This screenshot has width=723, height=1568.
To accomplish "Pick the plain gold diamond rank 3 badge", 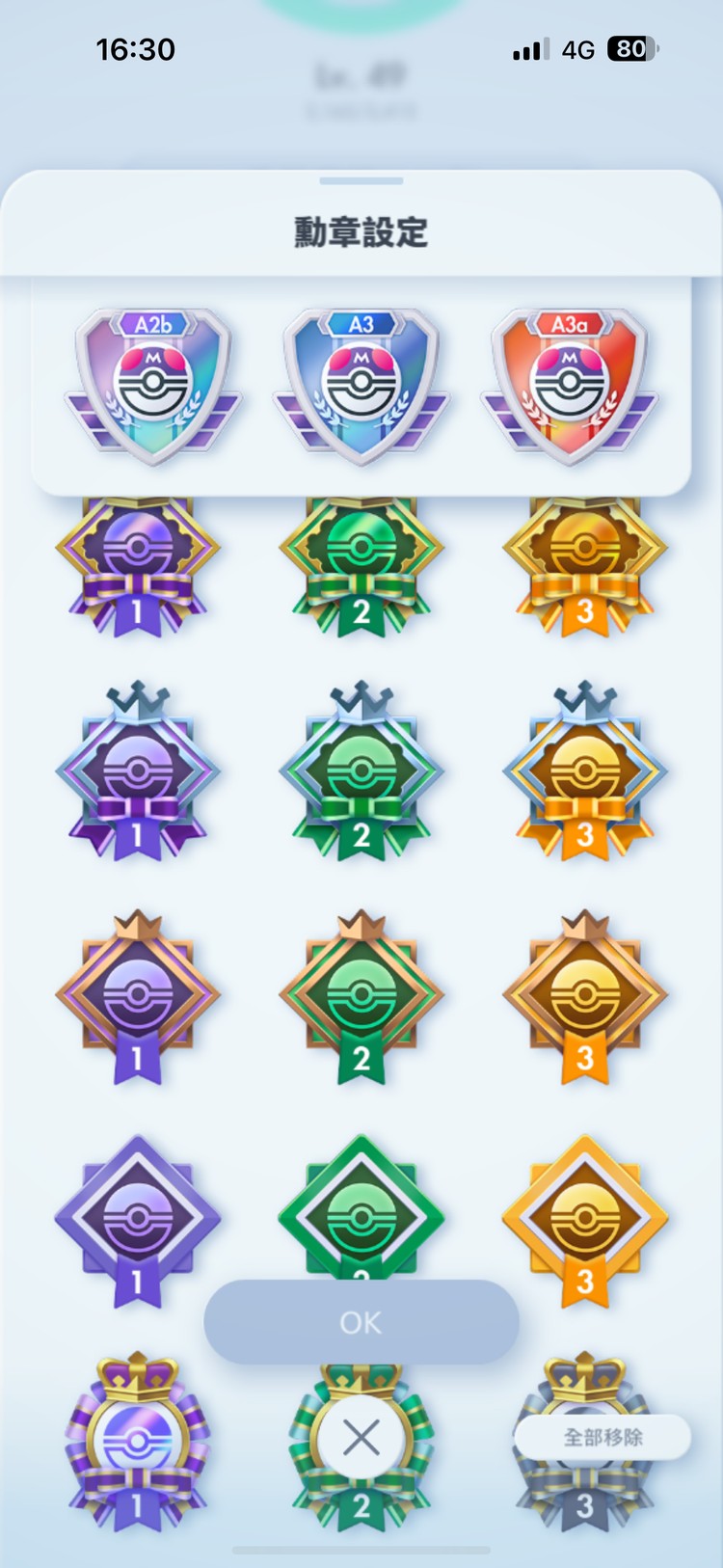I will point(584,1220).
